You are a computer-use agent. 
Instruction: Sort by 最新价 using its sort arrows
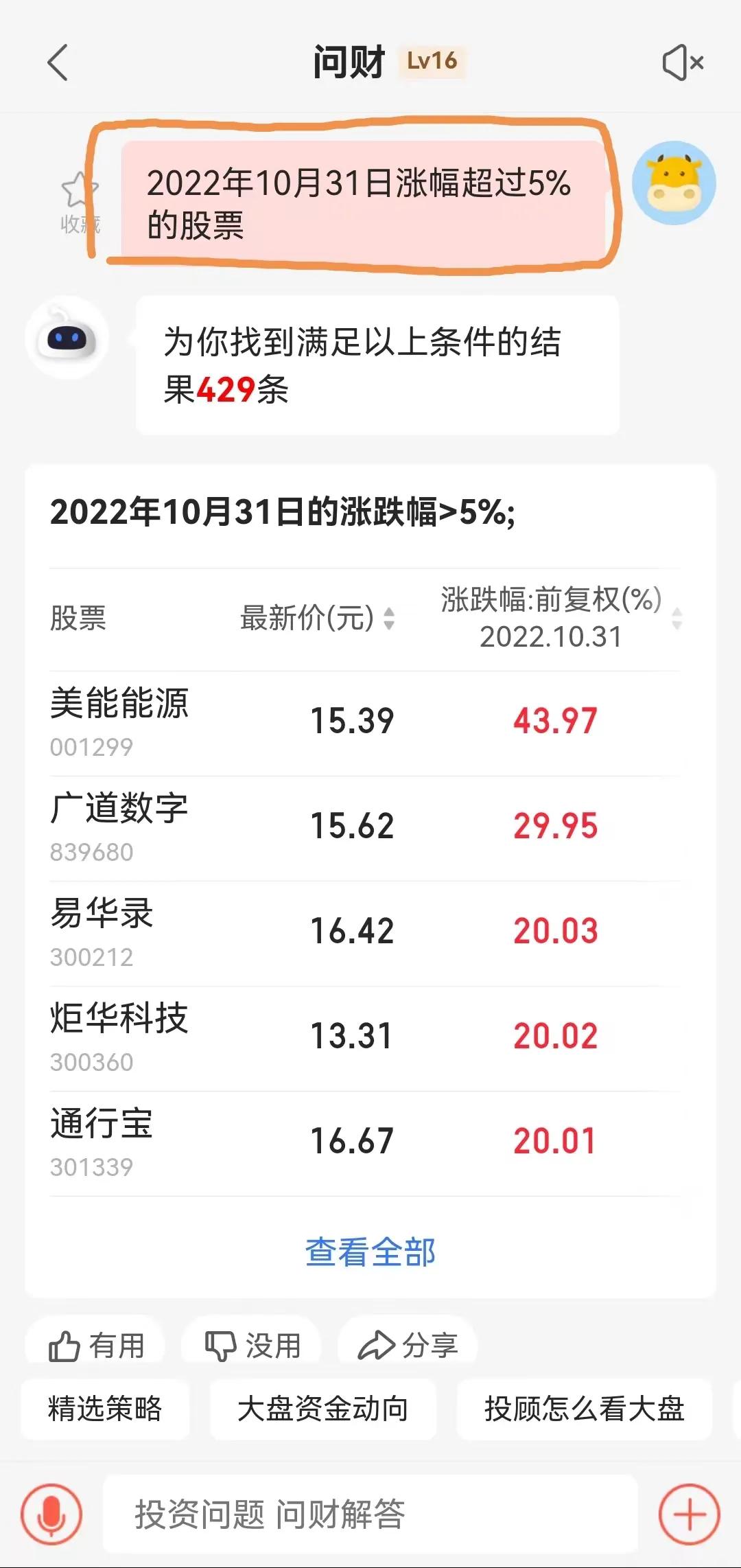pos(388,618)
